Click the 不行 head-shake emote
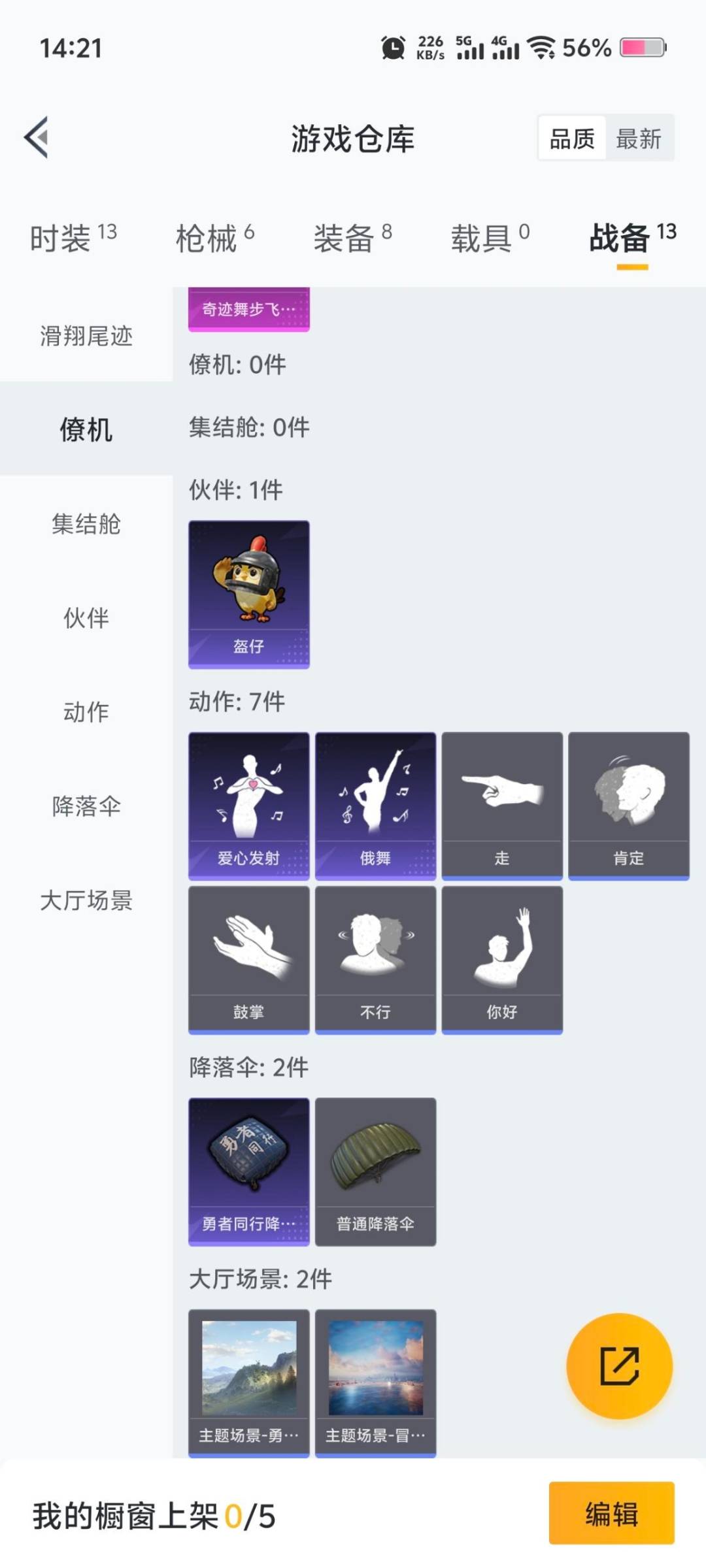 (x=375, y=957)
